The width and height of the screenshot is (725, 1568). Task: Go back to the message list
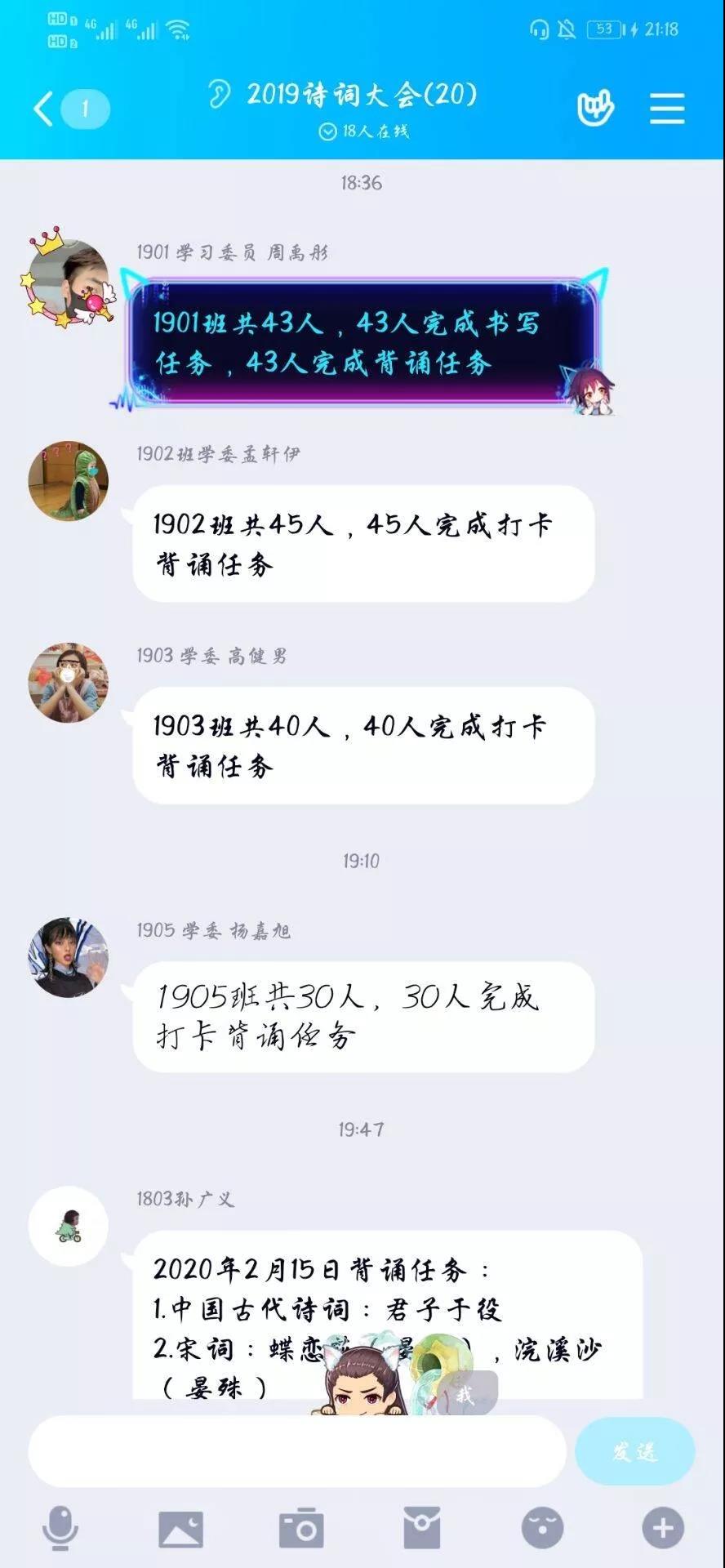(x=45, y=109)
